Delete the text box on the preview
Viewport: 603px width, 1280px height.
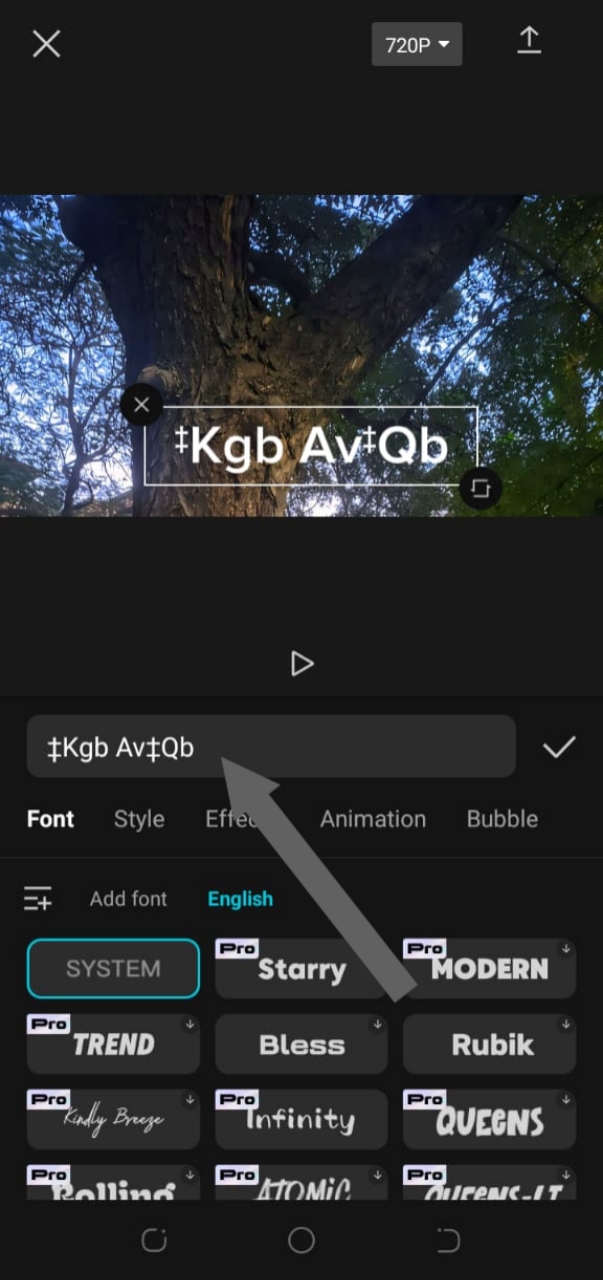point(141,405)
